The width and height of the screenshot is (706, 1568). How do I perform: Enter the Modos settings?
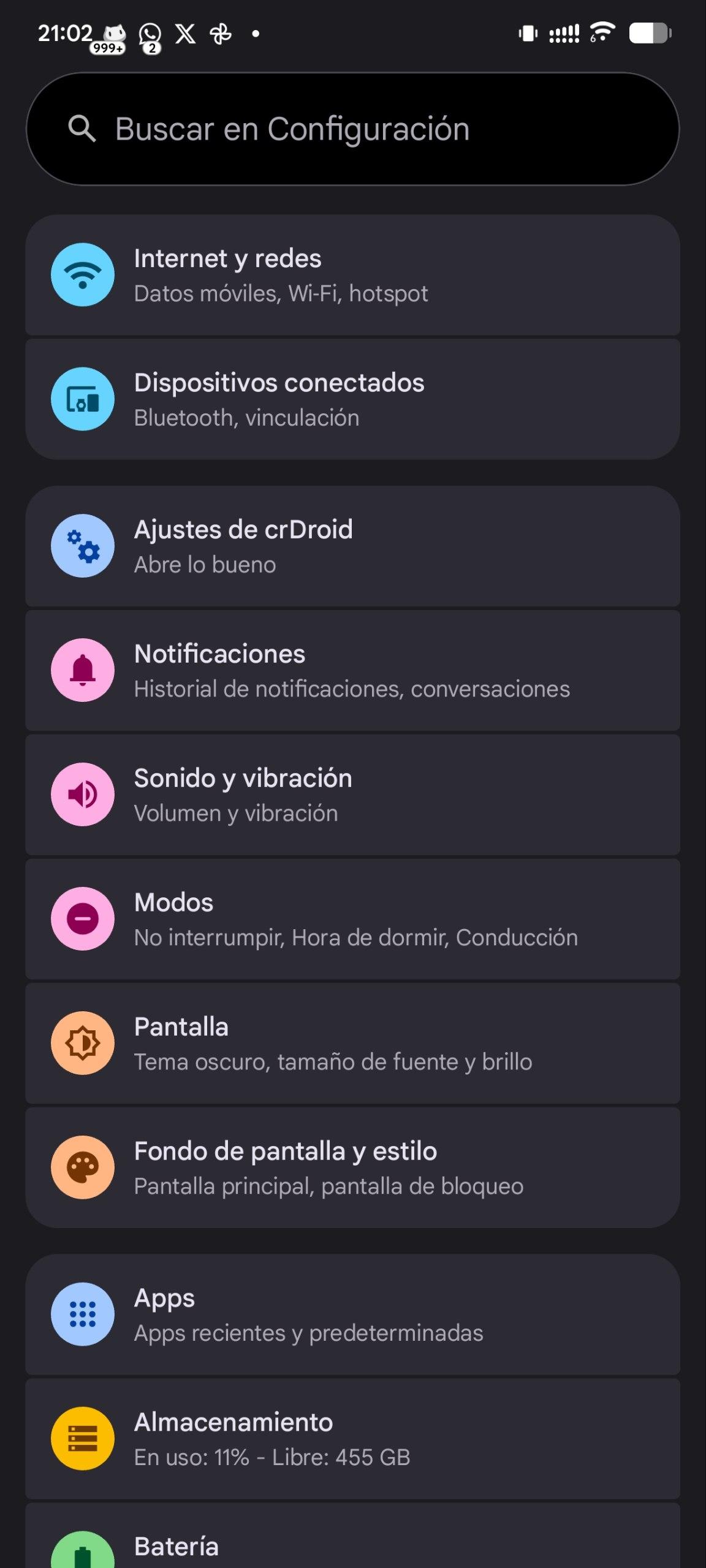click(x=353, y=919)
